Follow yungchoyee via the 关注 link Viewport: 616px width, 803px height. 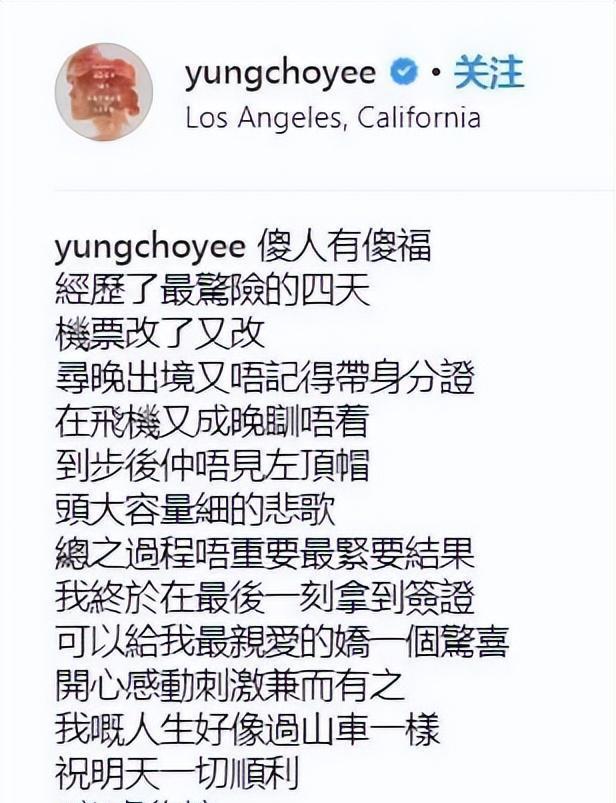pos(488,72)
